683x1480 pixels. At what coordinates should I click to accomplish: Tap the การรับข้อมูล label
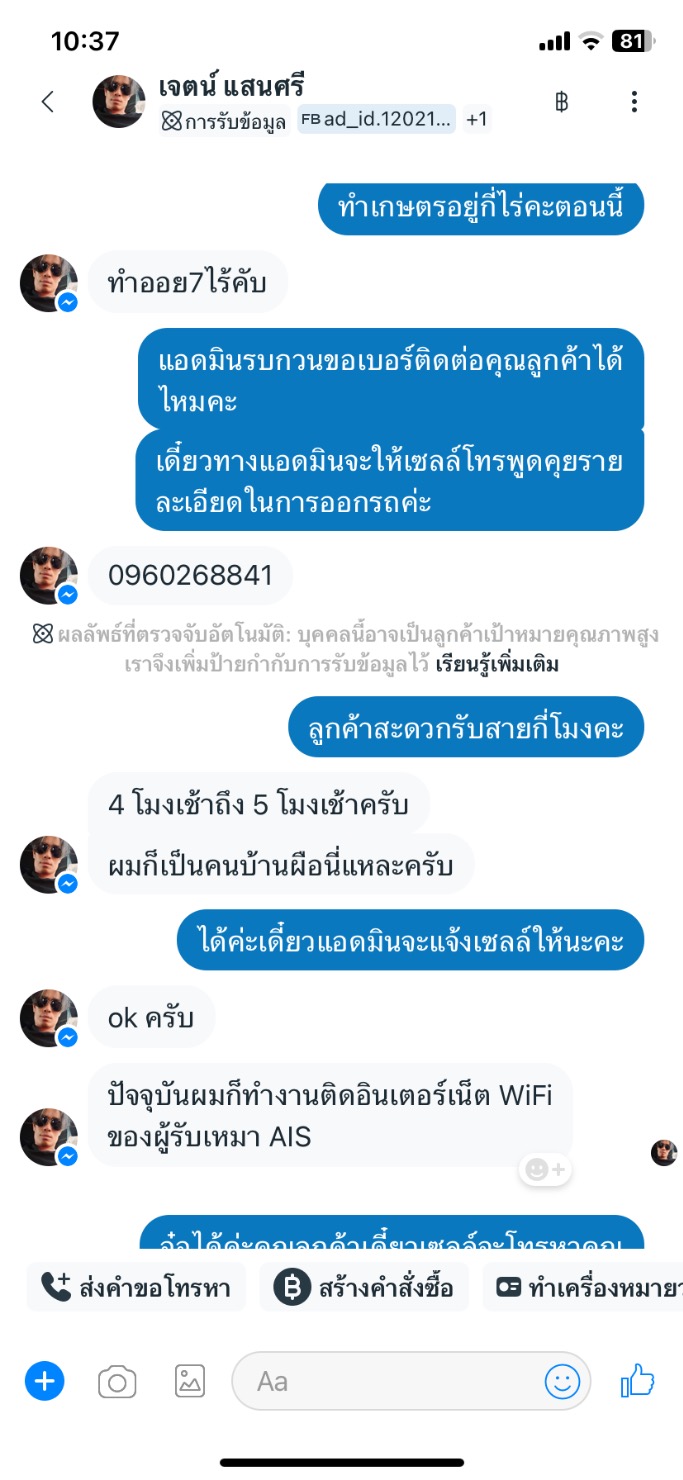(x=225, y=121)
